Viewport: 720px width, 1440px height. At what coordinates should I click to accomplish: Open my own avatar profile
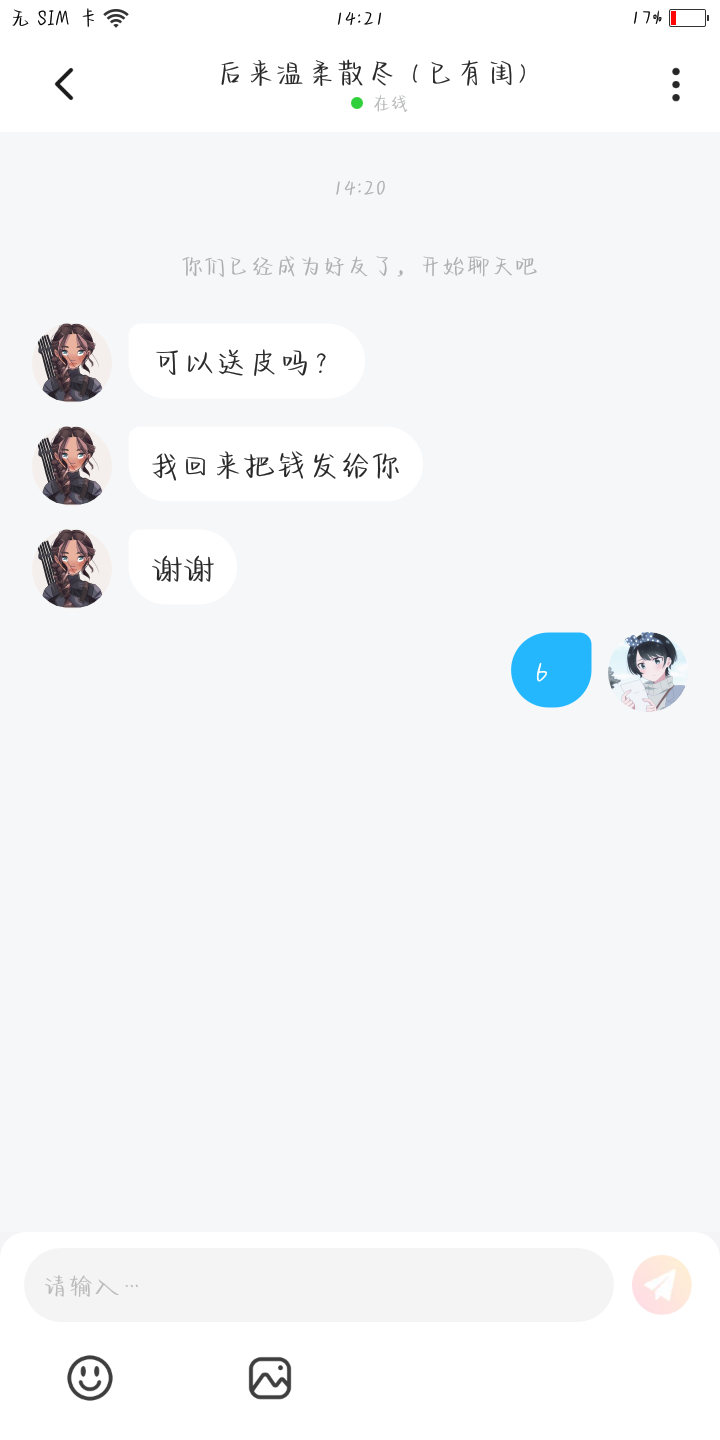point(648,671)
